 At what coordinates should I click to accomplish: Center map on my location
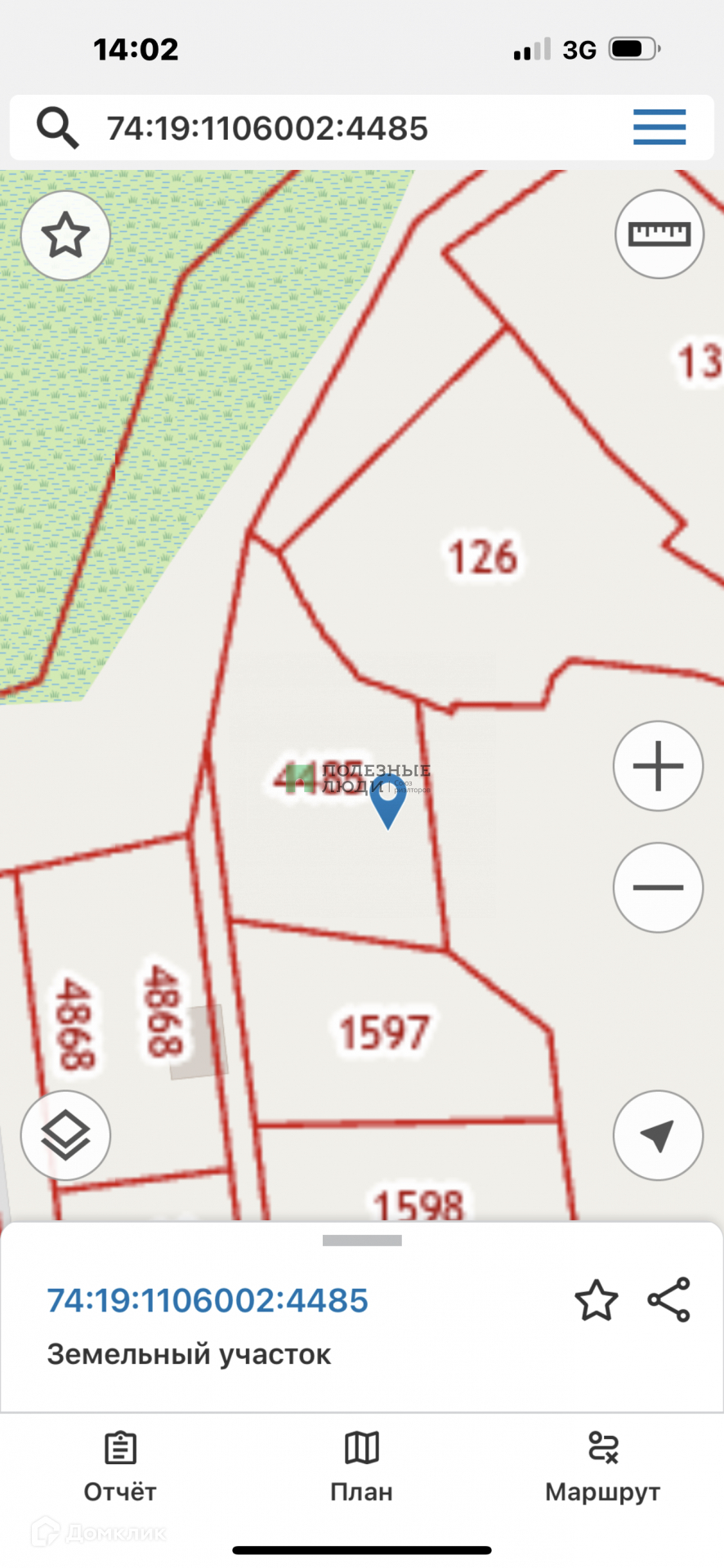[658, 1135]
